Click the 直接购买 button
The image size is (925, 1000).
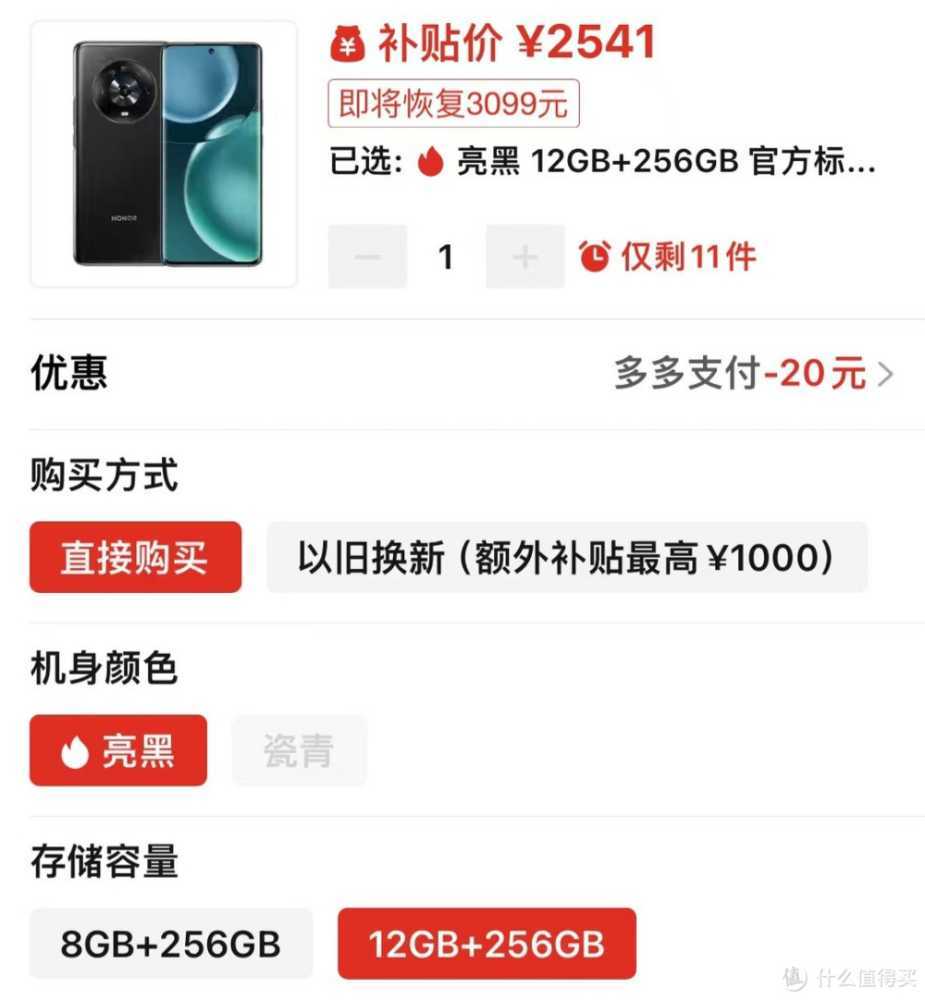tap(135, 557)
